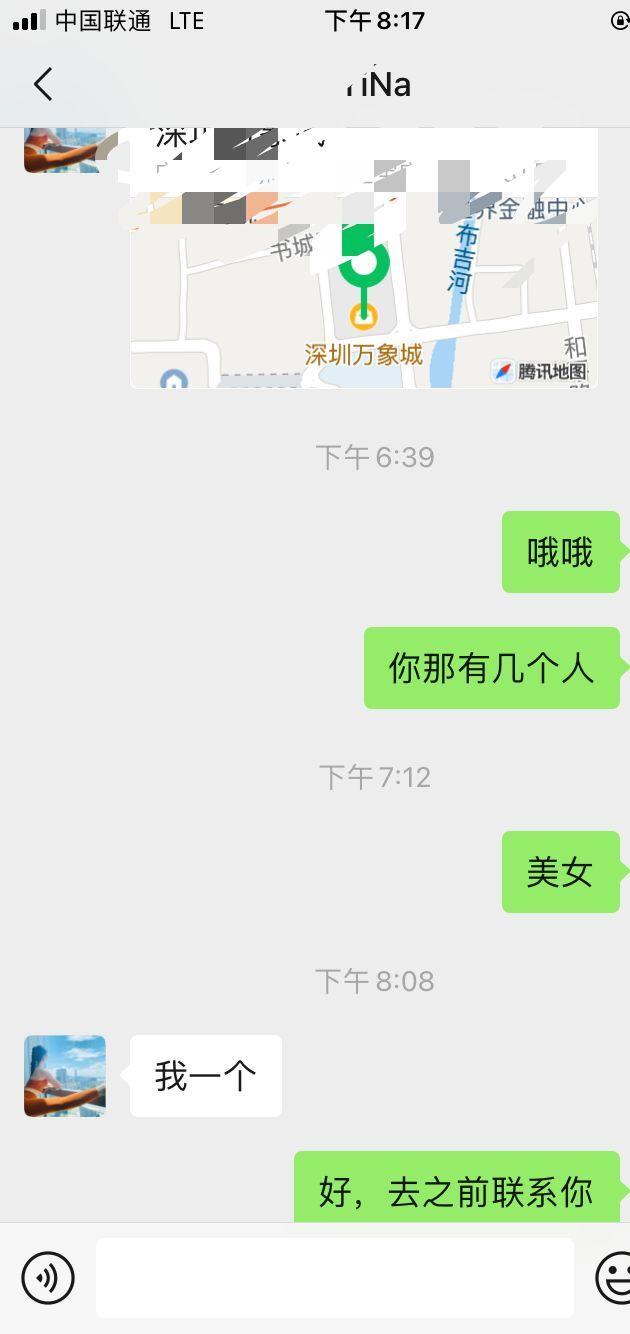Tap the message text field
Viewport: 630px width, 1334px height.
click(x=334, y=1277)
